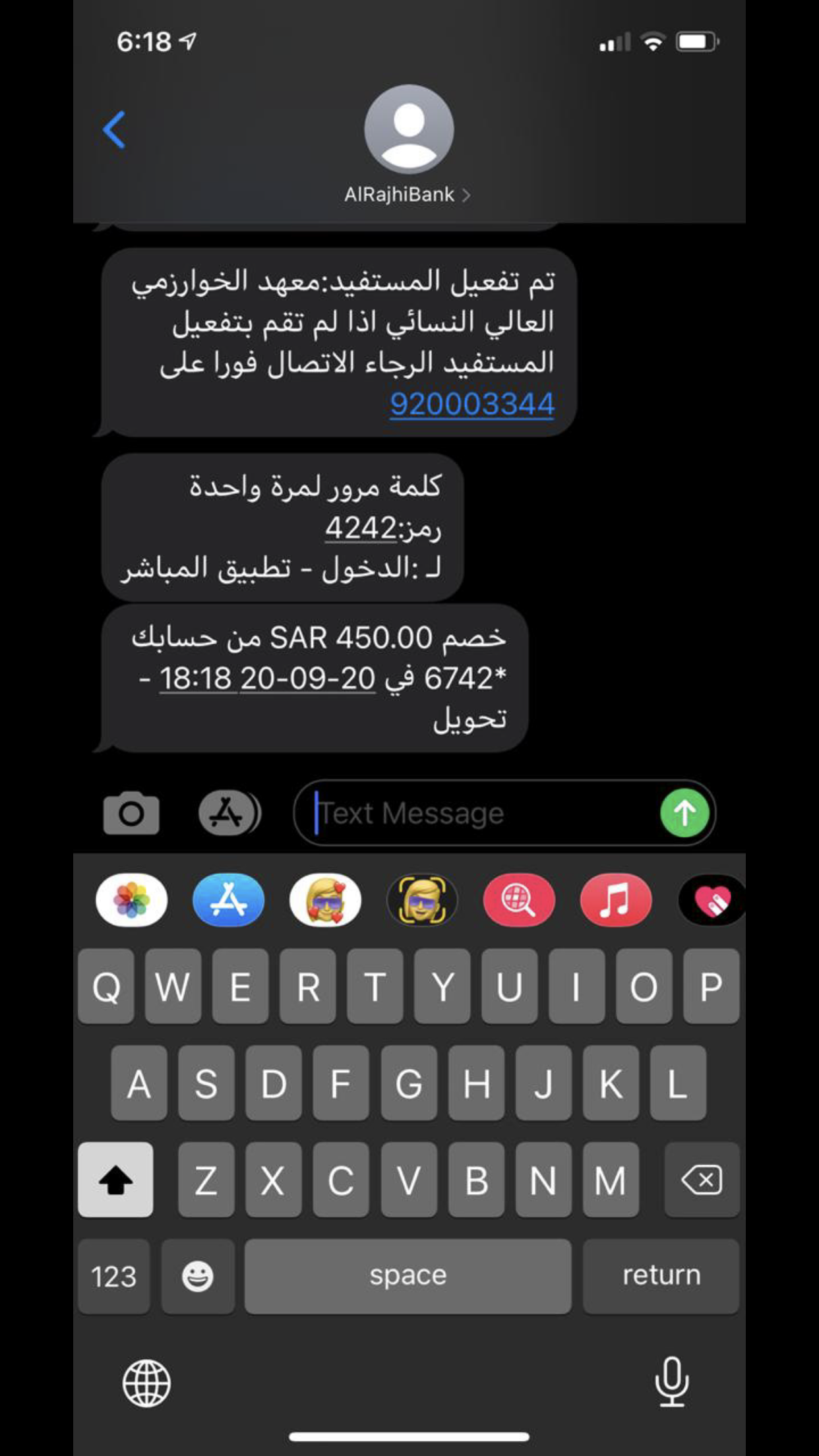Viewport: 819px width, 1456px height.
Task: Send the message with the green arrow
Action: tap(684, 813)
